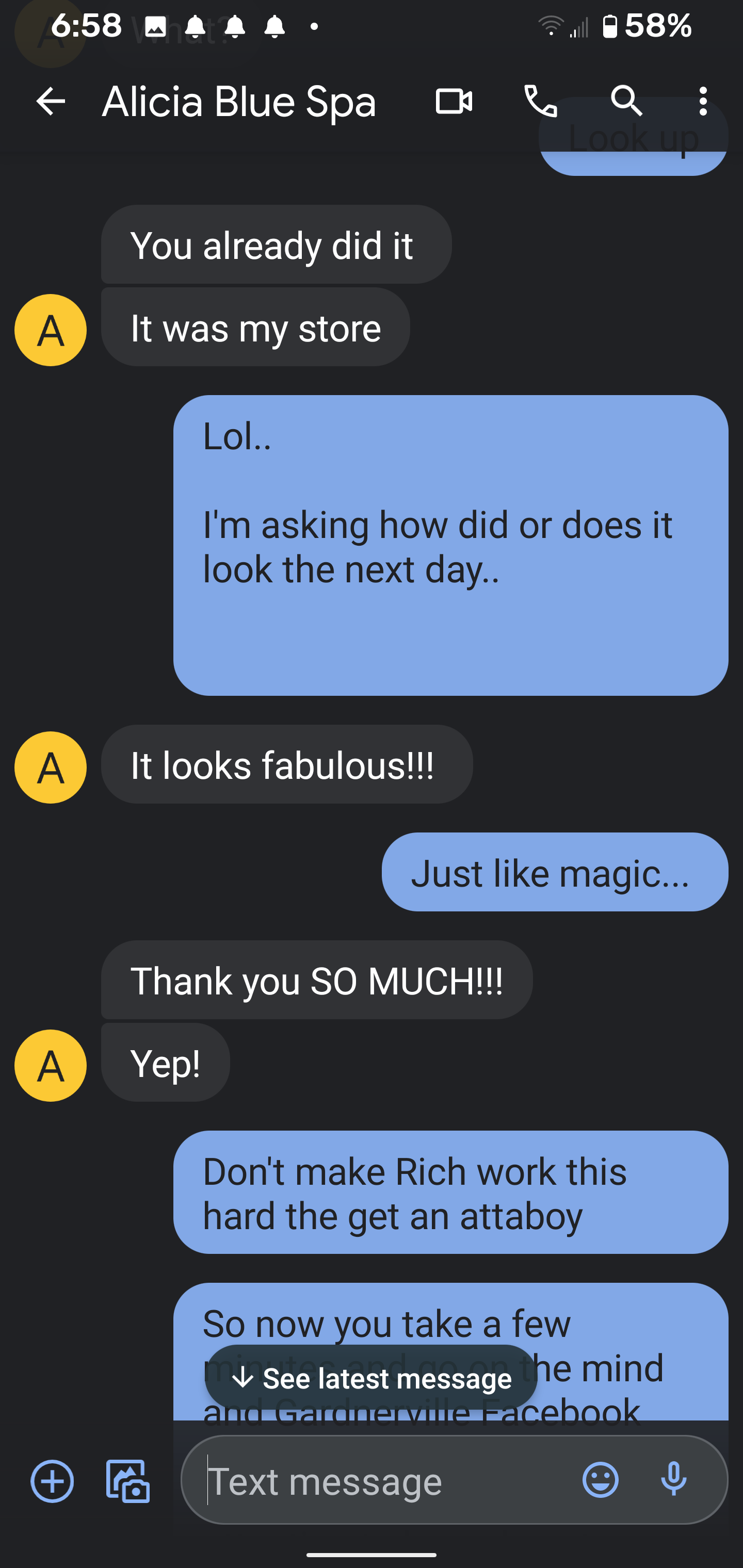Viewport: 743px width, 1568px height.
Task: Place a voice call to Alicia Blue Spa
Action: click(x=541, y=101)
